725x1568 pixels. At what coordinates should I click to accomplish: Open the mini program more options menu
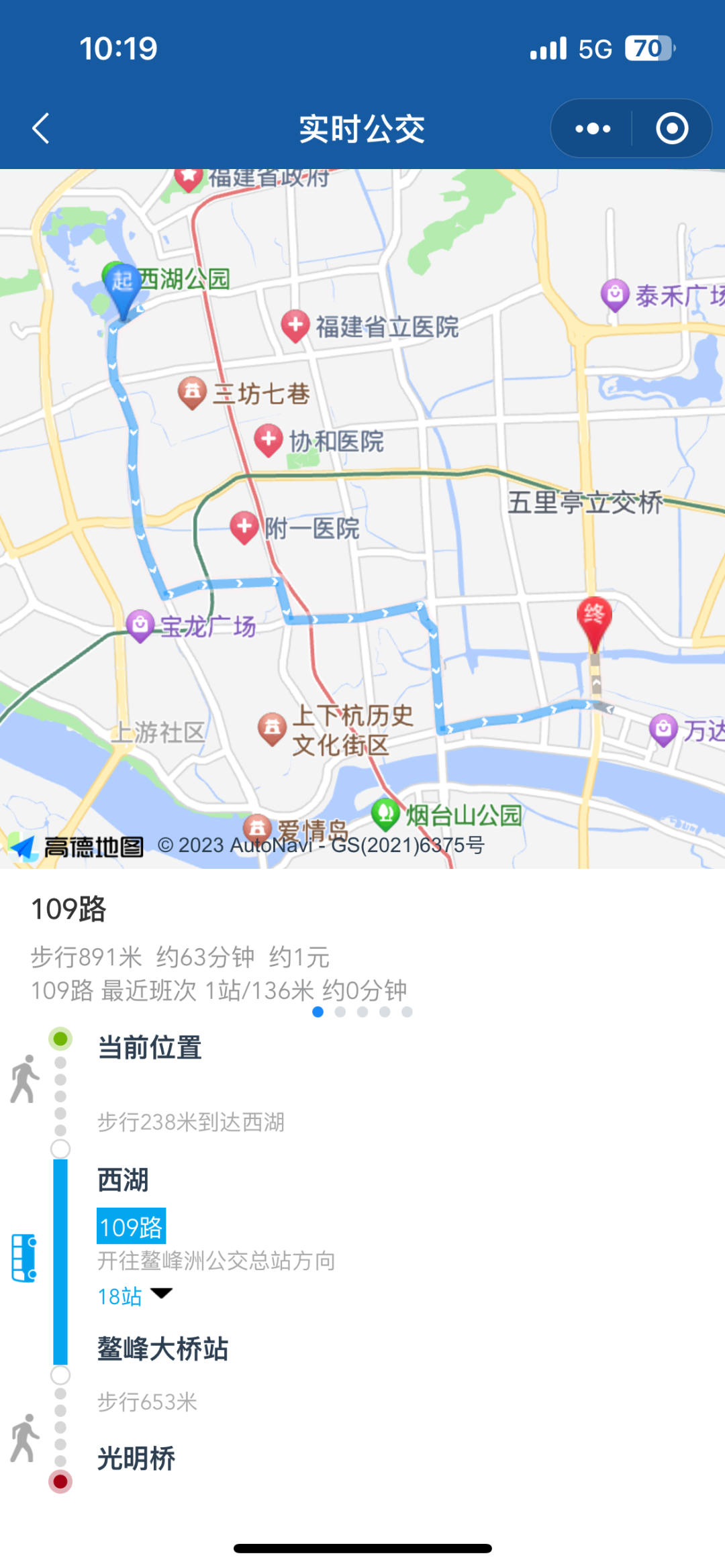593,128
